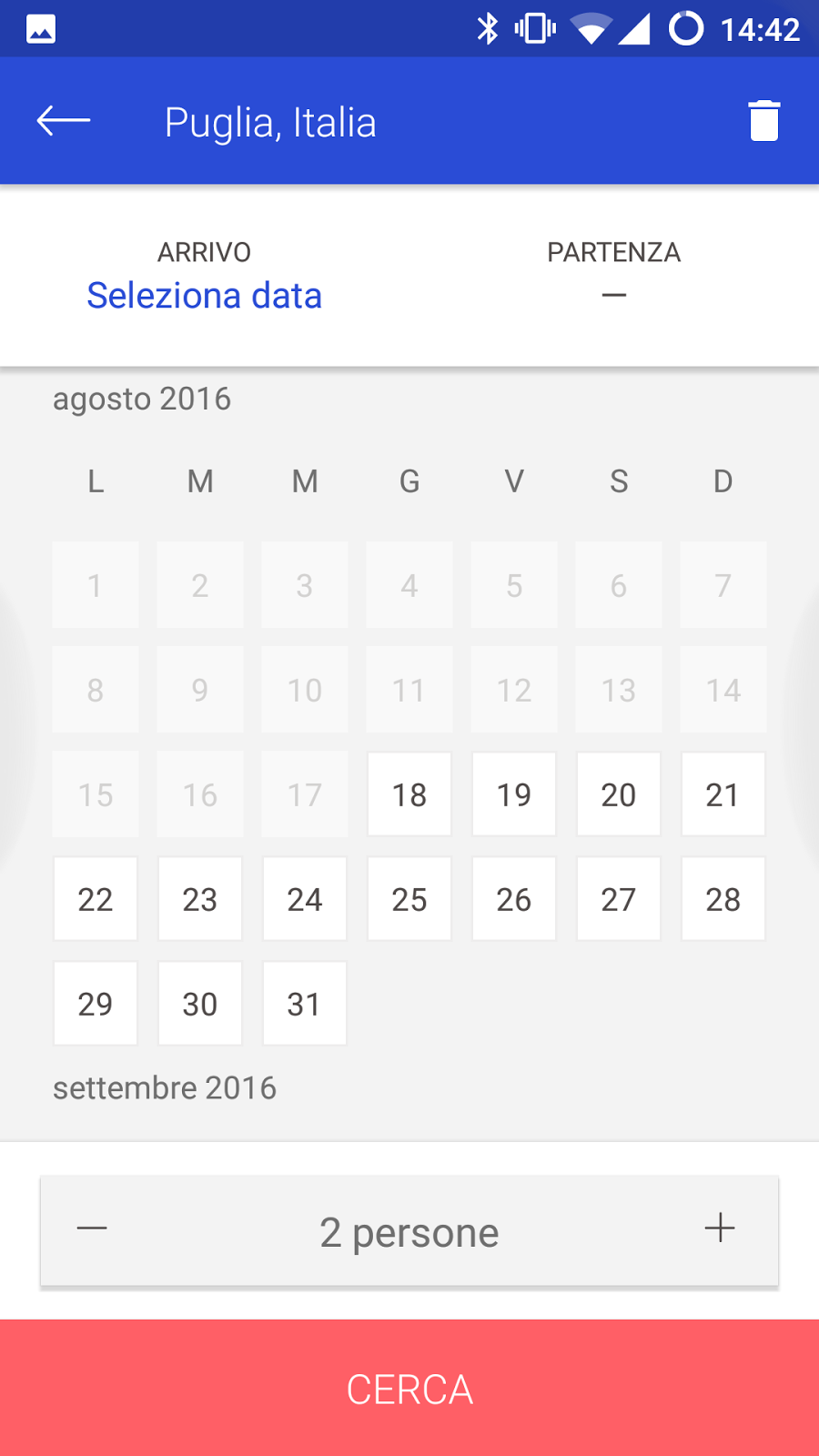This screenshot has height=1456, width=819.
Task: Choose August 29 in the calendar
Action: click(x=96, y=1004)
